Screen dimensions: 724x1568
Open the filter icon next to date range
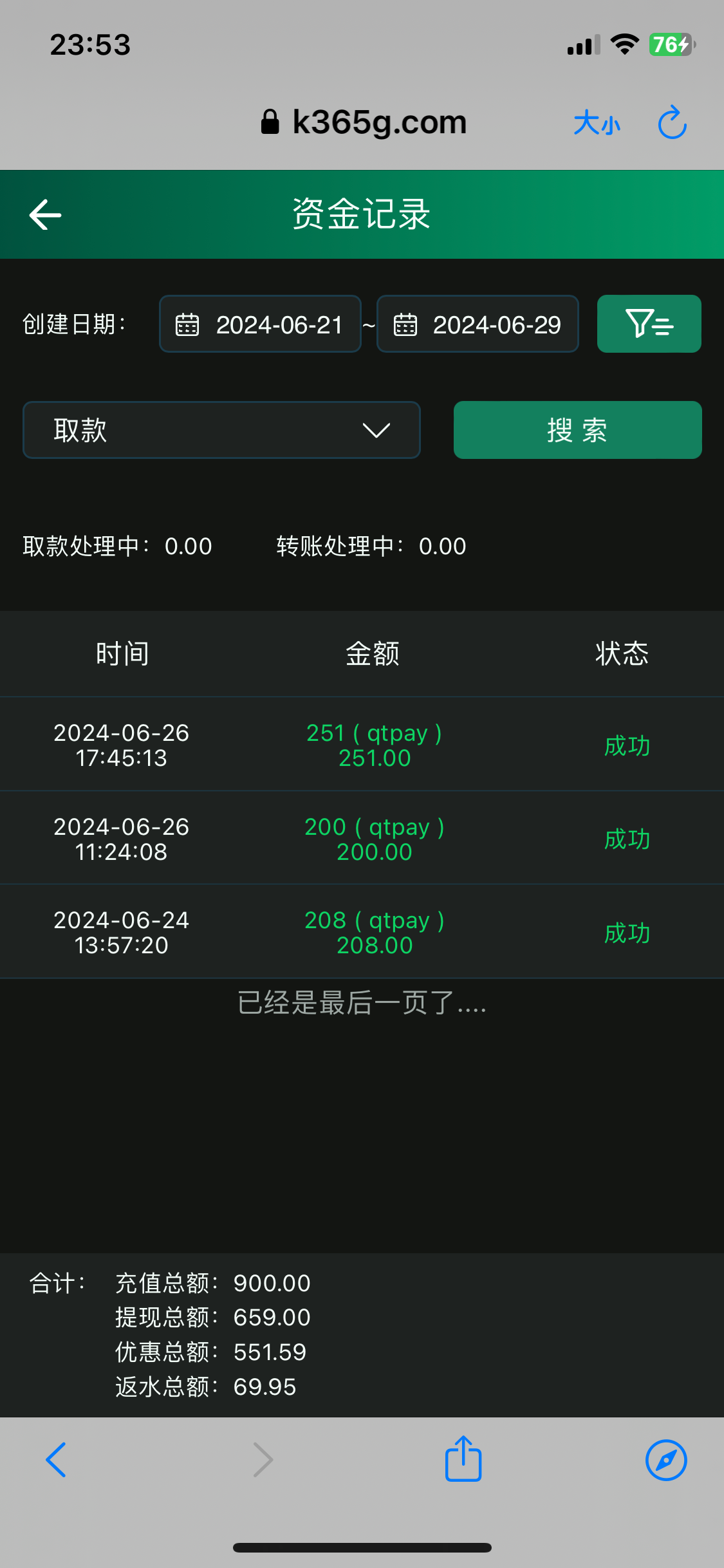648,324
